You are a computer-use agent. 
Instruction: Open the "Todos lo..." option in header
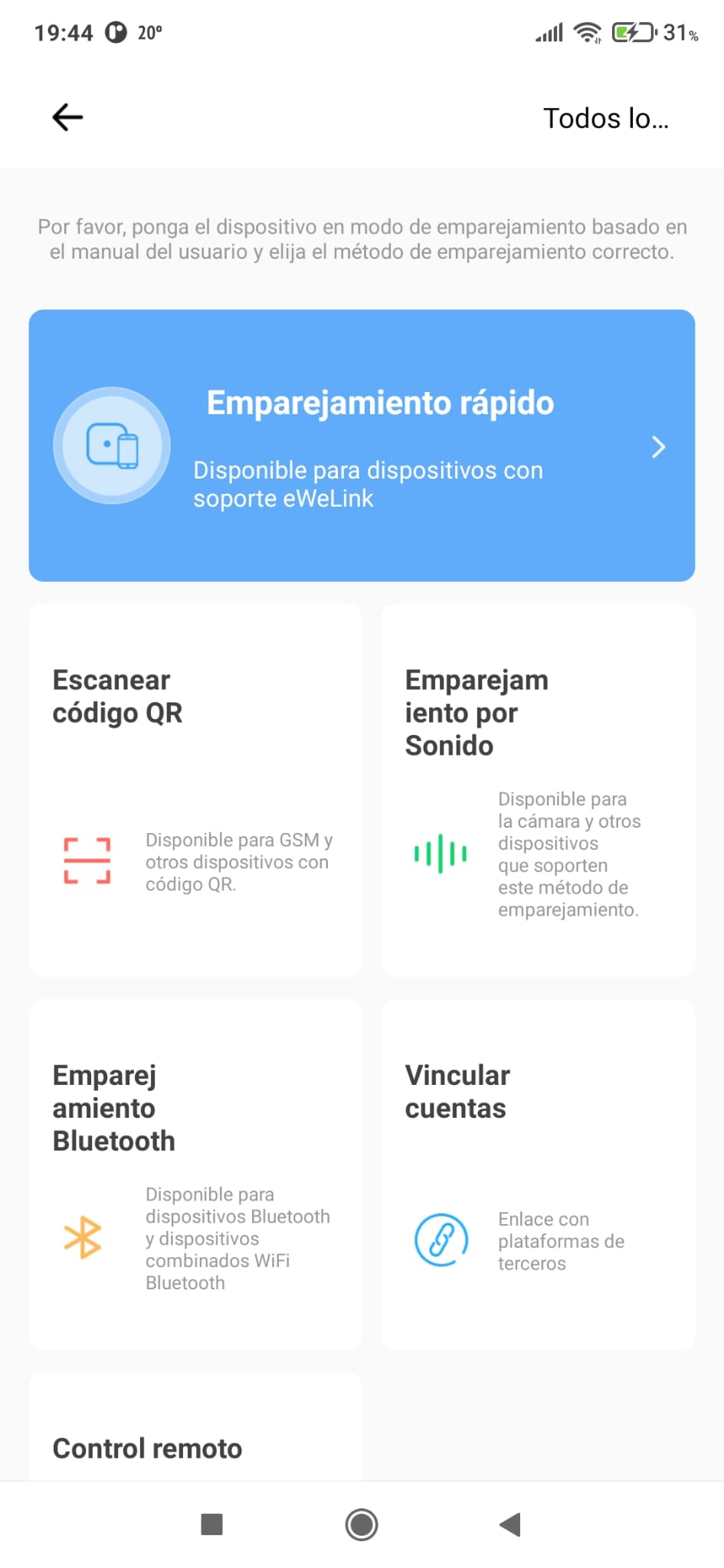605,119
